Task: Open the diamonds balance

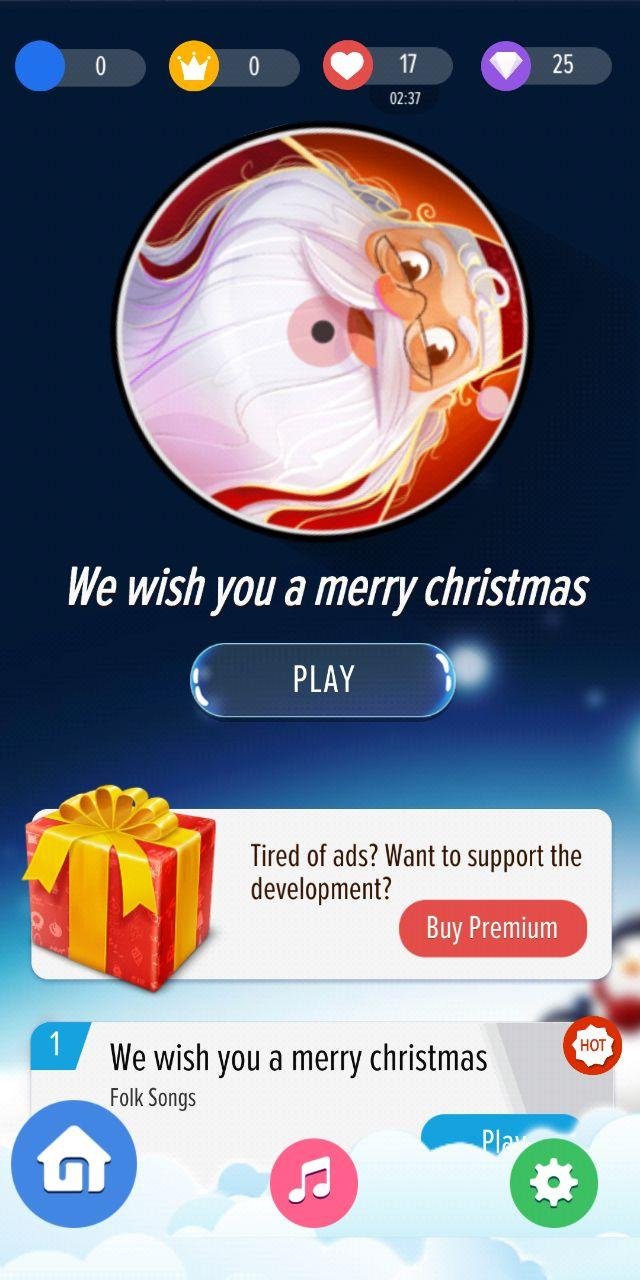Action: pyautogui.click(x=546, y=66)
